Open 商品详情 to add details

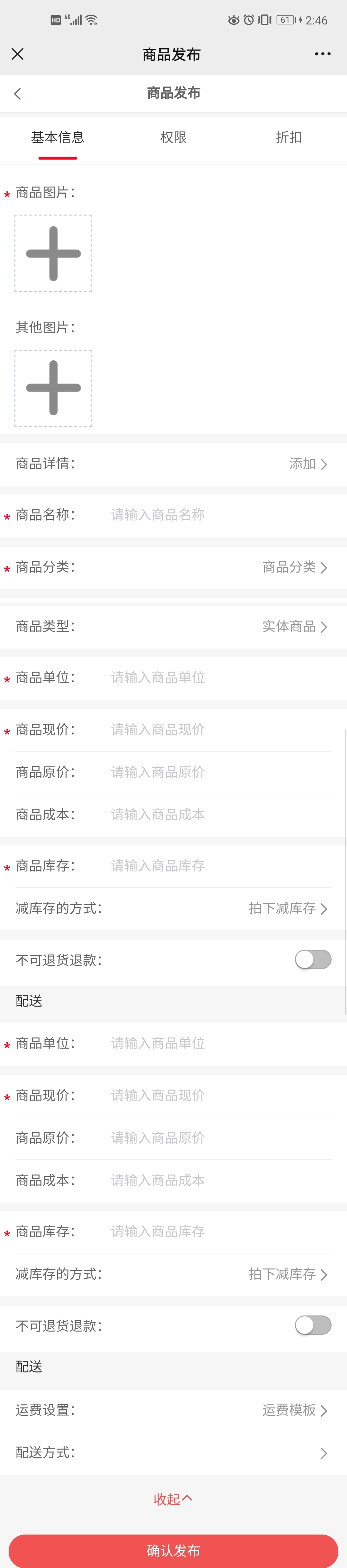click(x=307, y=465)
